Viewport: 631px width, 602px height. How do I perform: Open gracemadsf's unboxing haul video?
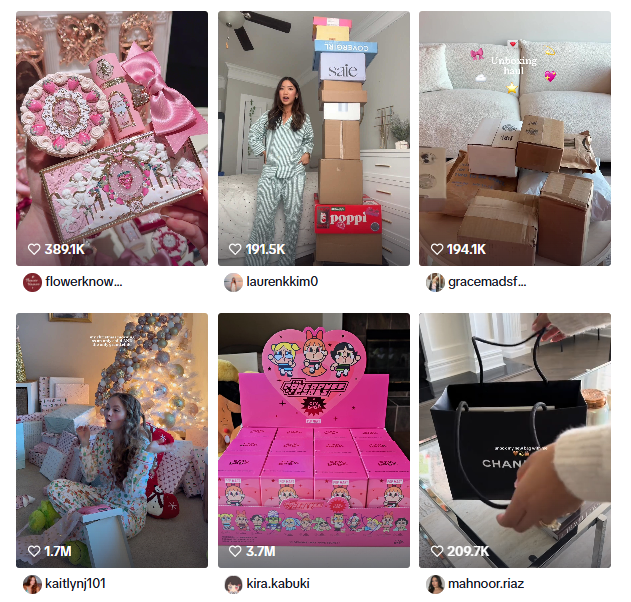(x=515, y=138)
